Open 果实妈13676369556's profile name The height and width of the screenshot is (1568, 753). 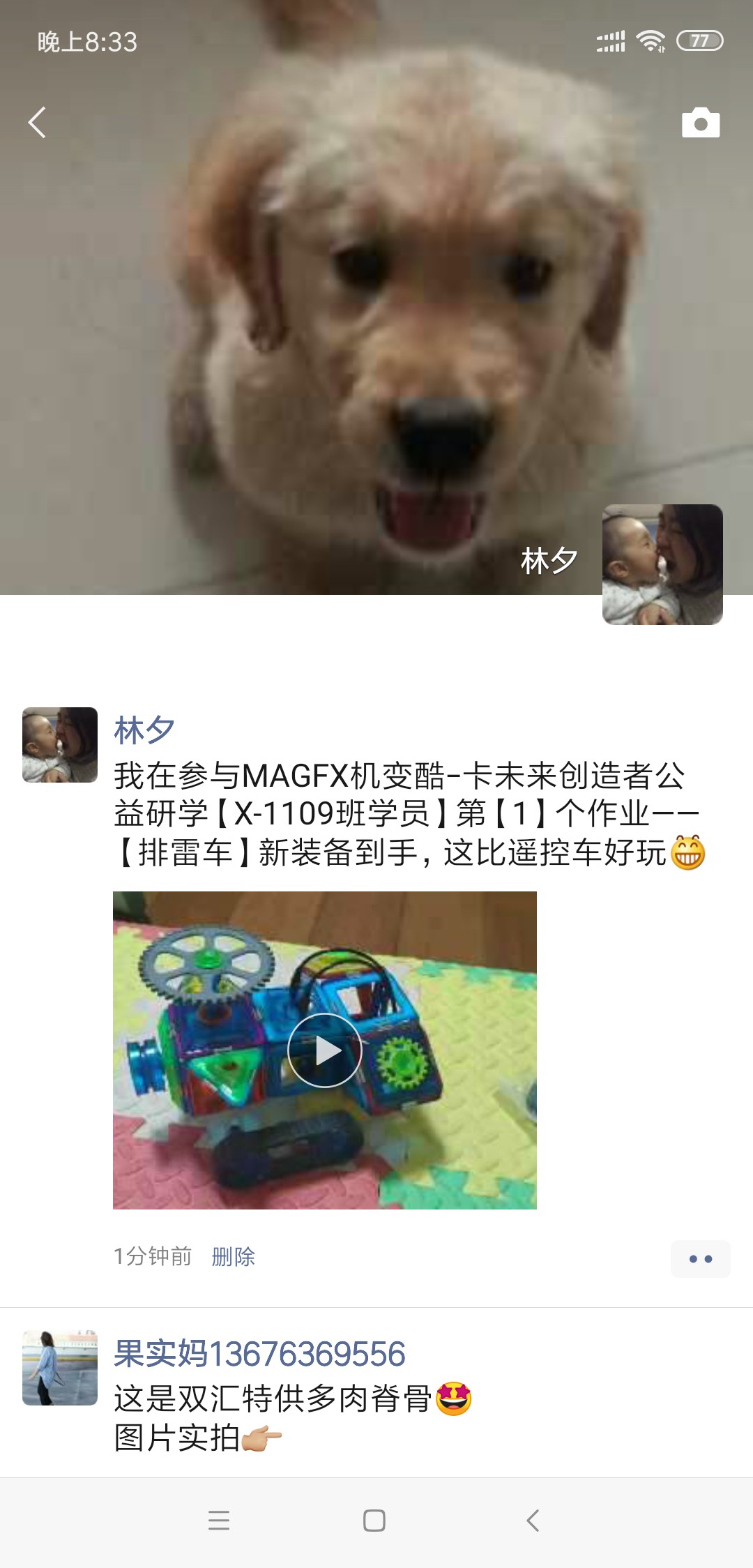click(259, 1354)
